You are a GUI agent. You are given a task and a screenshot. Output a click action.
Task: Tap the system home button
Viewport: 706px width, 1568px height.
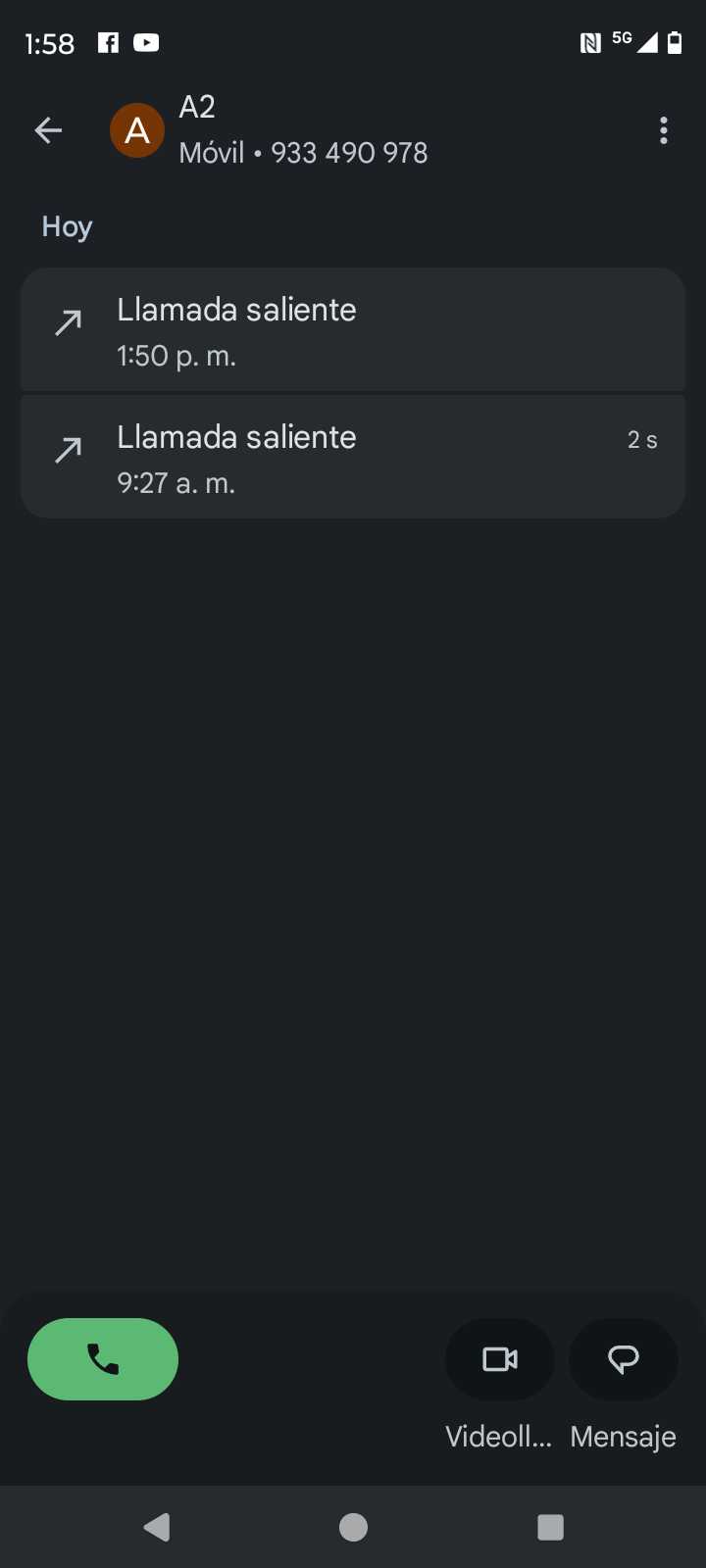coord(353,1527)
